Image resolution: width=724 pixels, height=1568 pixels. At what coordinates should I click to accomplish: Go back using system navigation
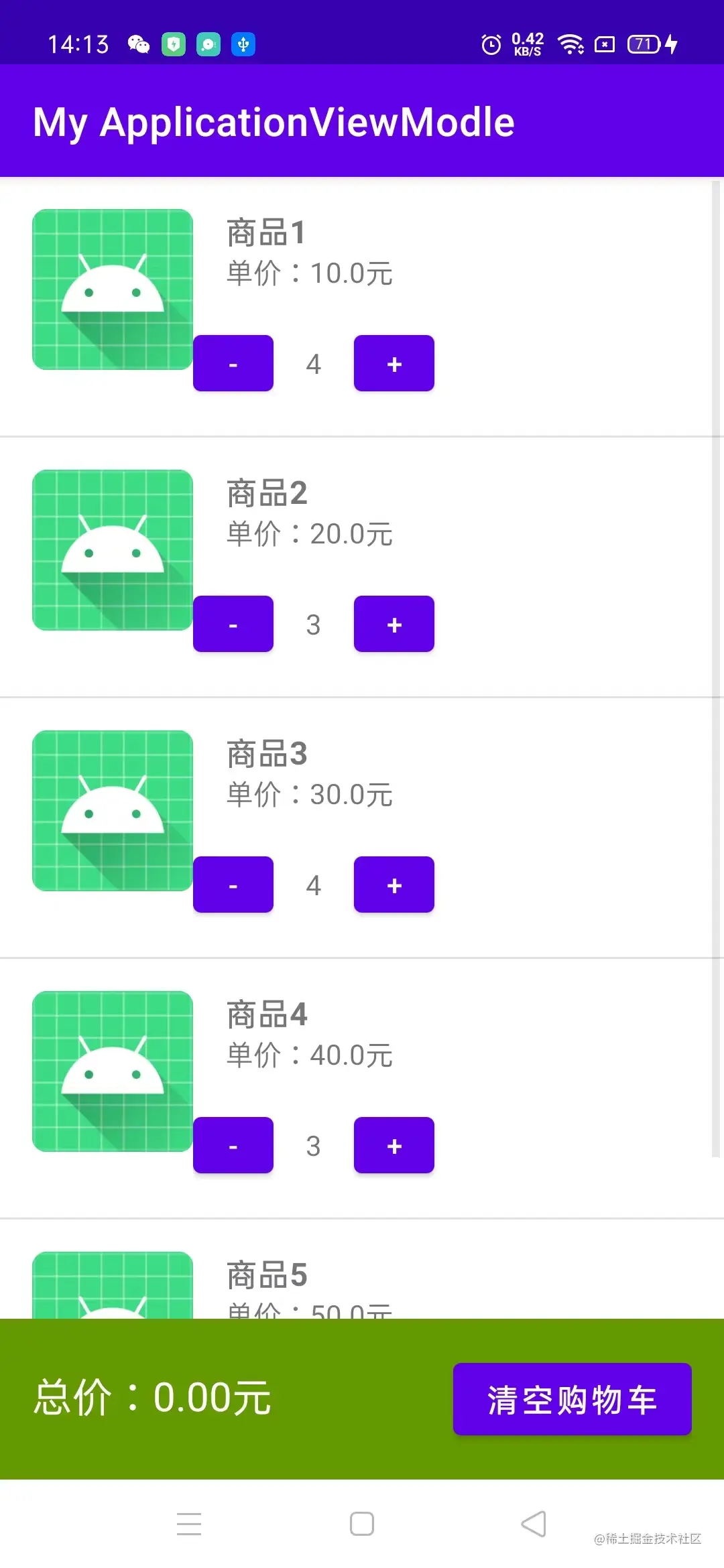(534, 1524)
